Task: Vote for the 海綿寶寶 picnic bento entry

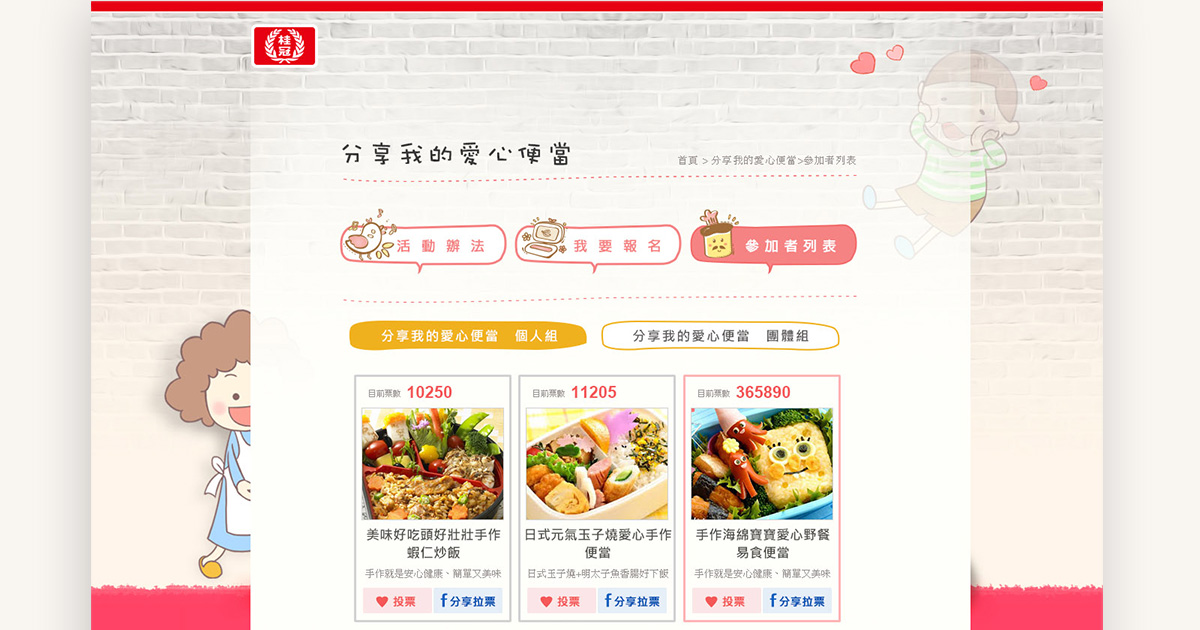Action: tap(725, 601)
